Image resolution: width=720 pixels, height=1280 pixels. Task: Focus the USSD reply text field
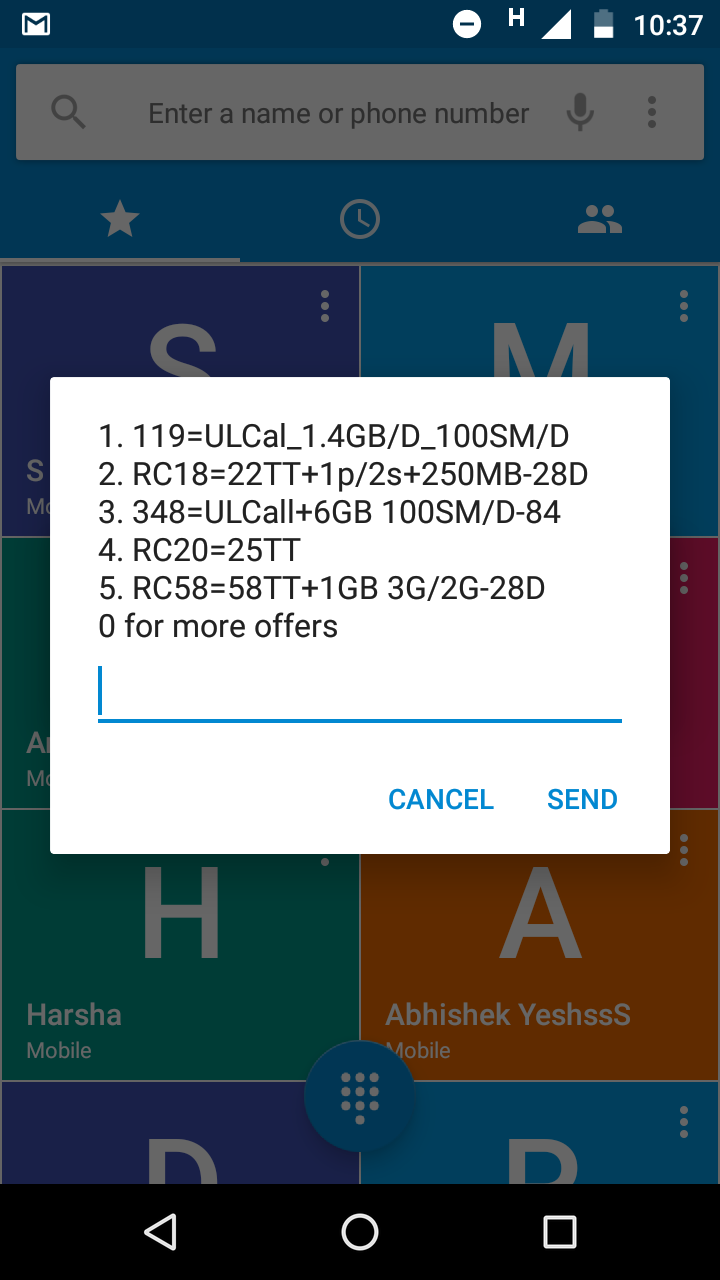pos(360,694)
